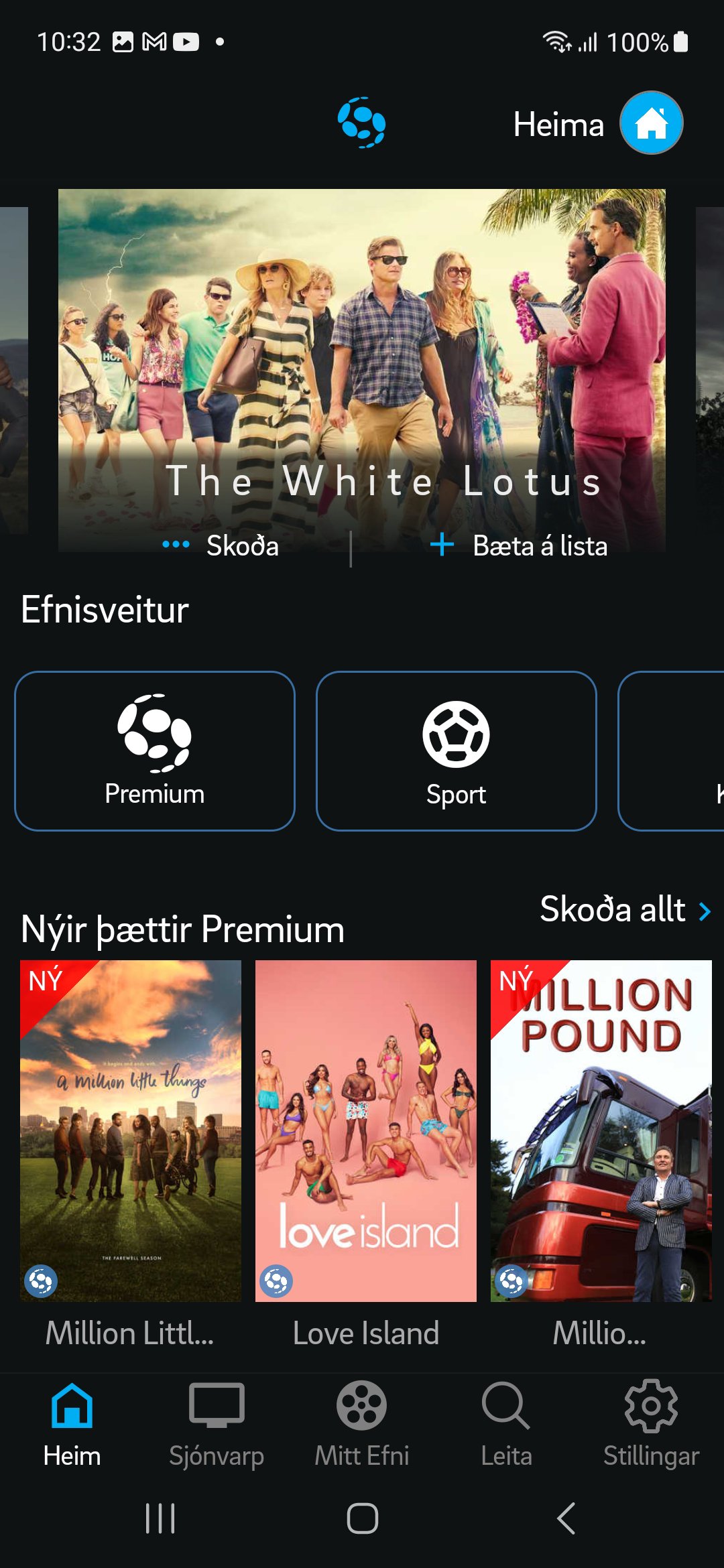Tap Skoða for The White Lotus
The height and width of the screenshot is (1568, 724).
(223, 546)
